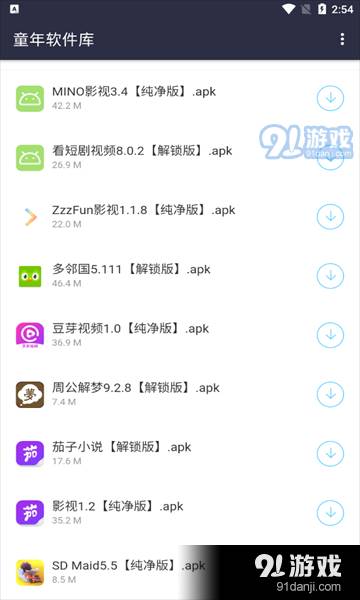Download 豆芽视频1.0 apk
The height and width of the screenshot is (600, 360).
click(x=330, y=335)
